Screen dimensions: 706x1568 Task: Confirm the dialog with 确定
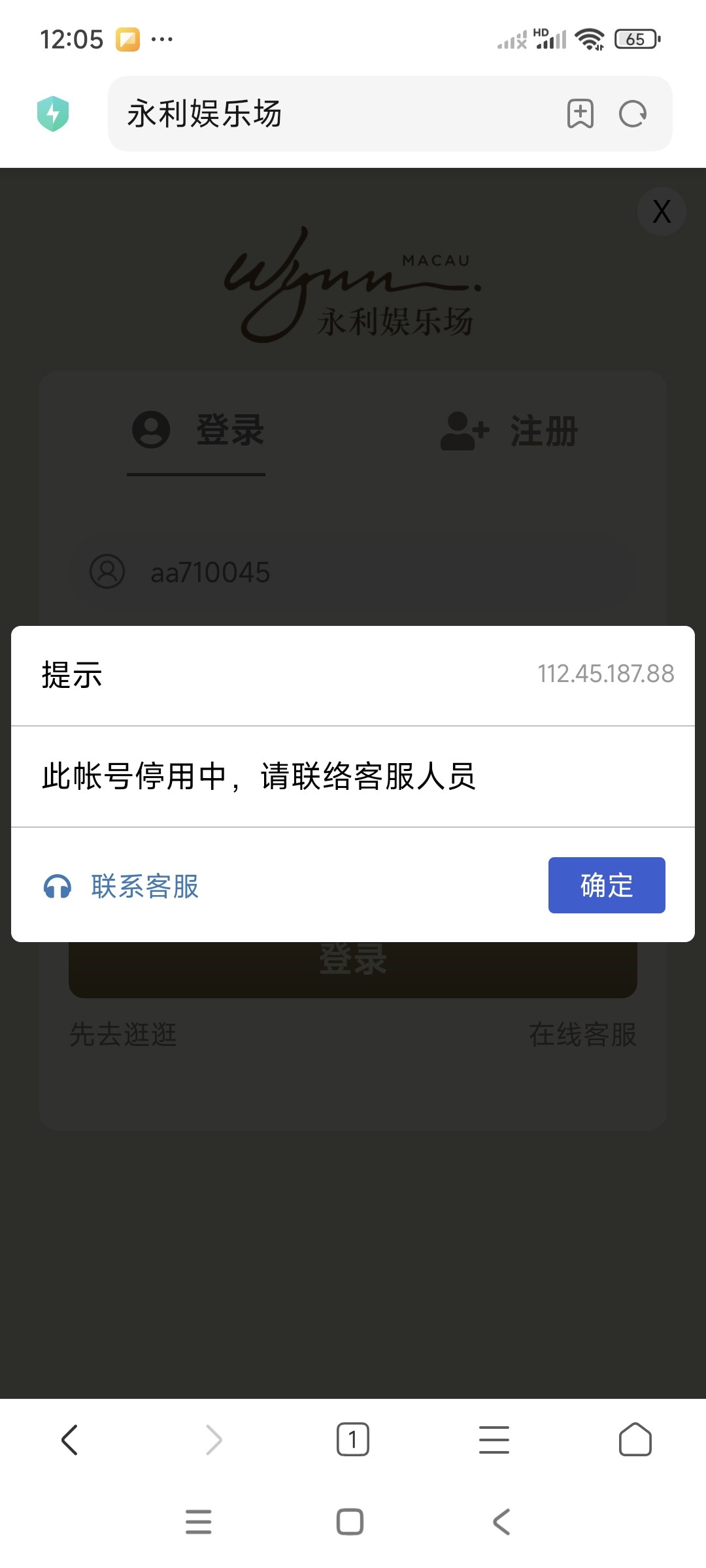(x=607, y=885)
